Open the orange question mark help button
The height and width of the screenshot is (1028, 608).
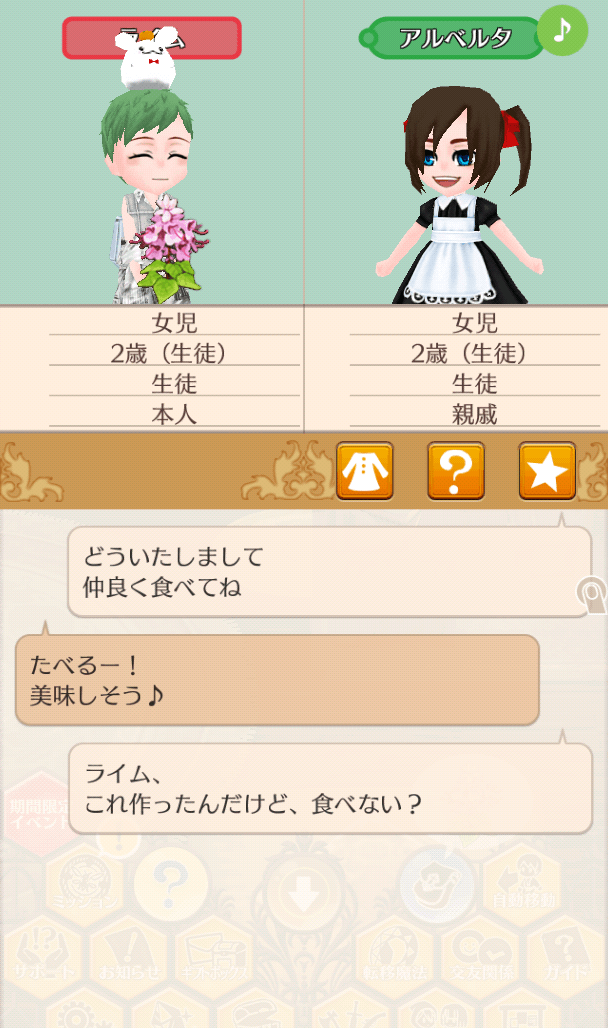[456, 470]
